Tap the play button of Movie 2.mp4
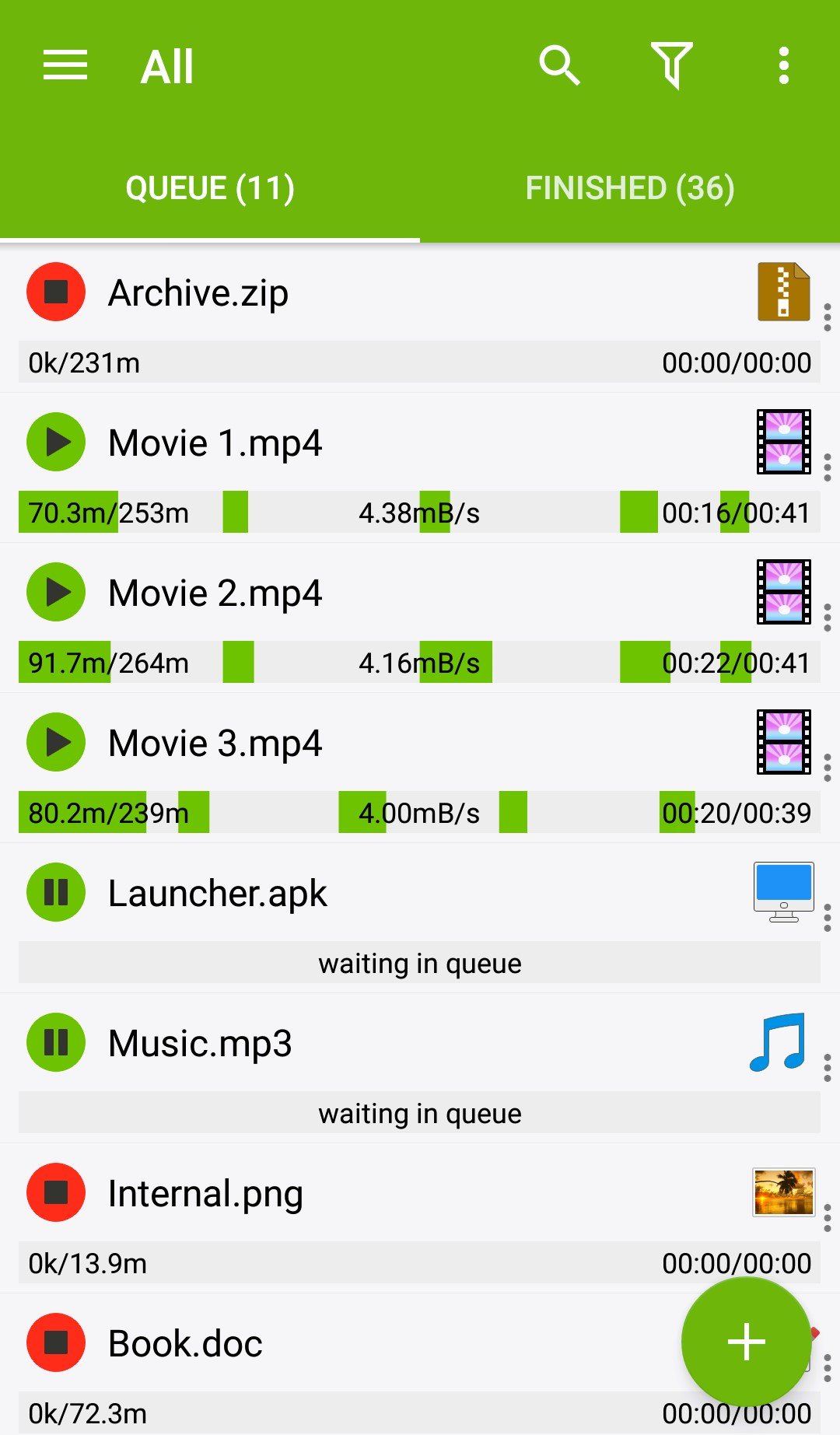Viewport: 840px width, 1435px height. tap(56, 592)
